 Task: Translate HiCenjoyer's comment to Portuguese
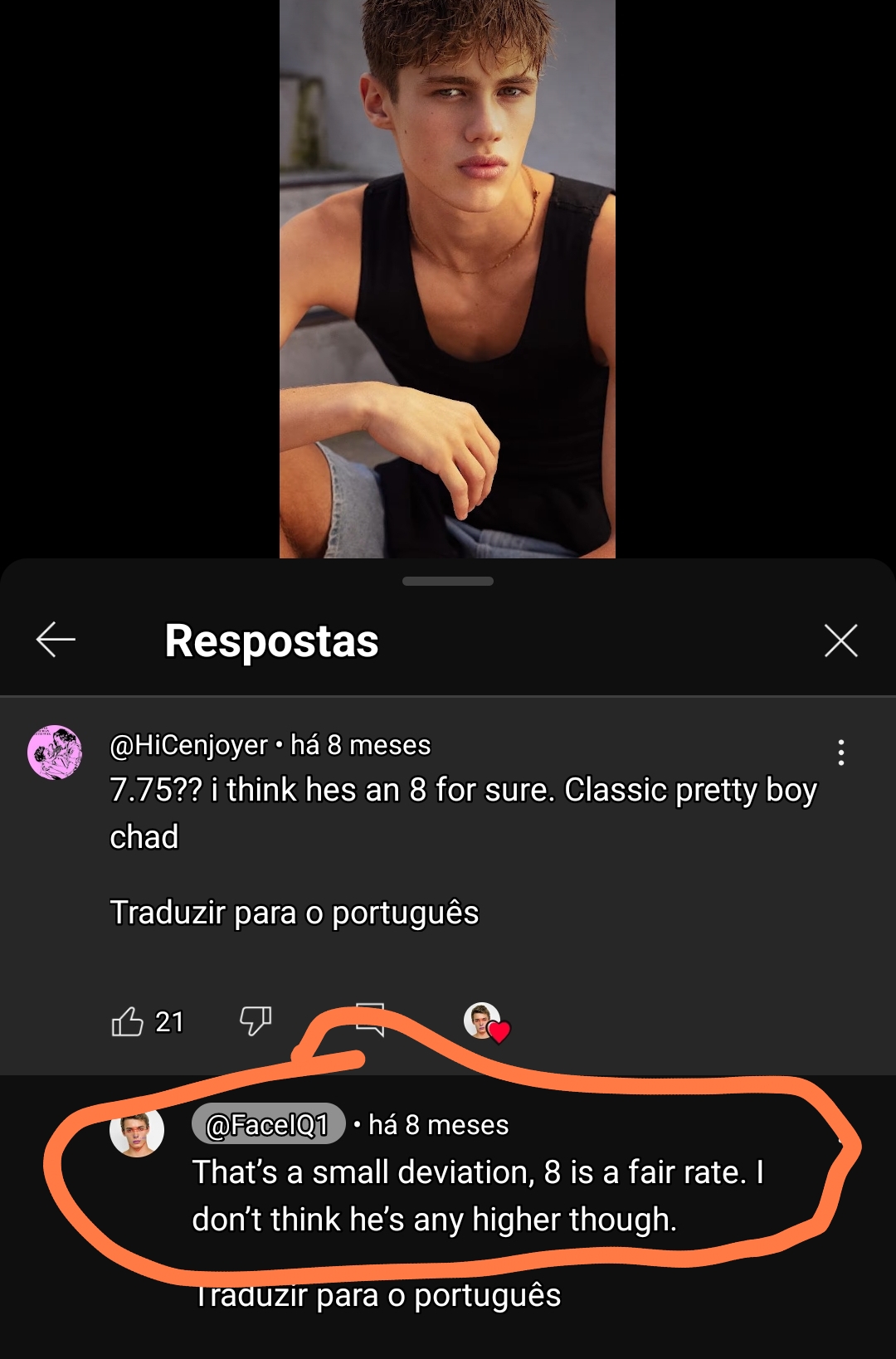click(295, 913)
